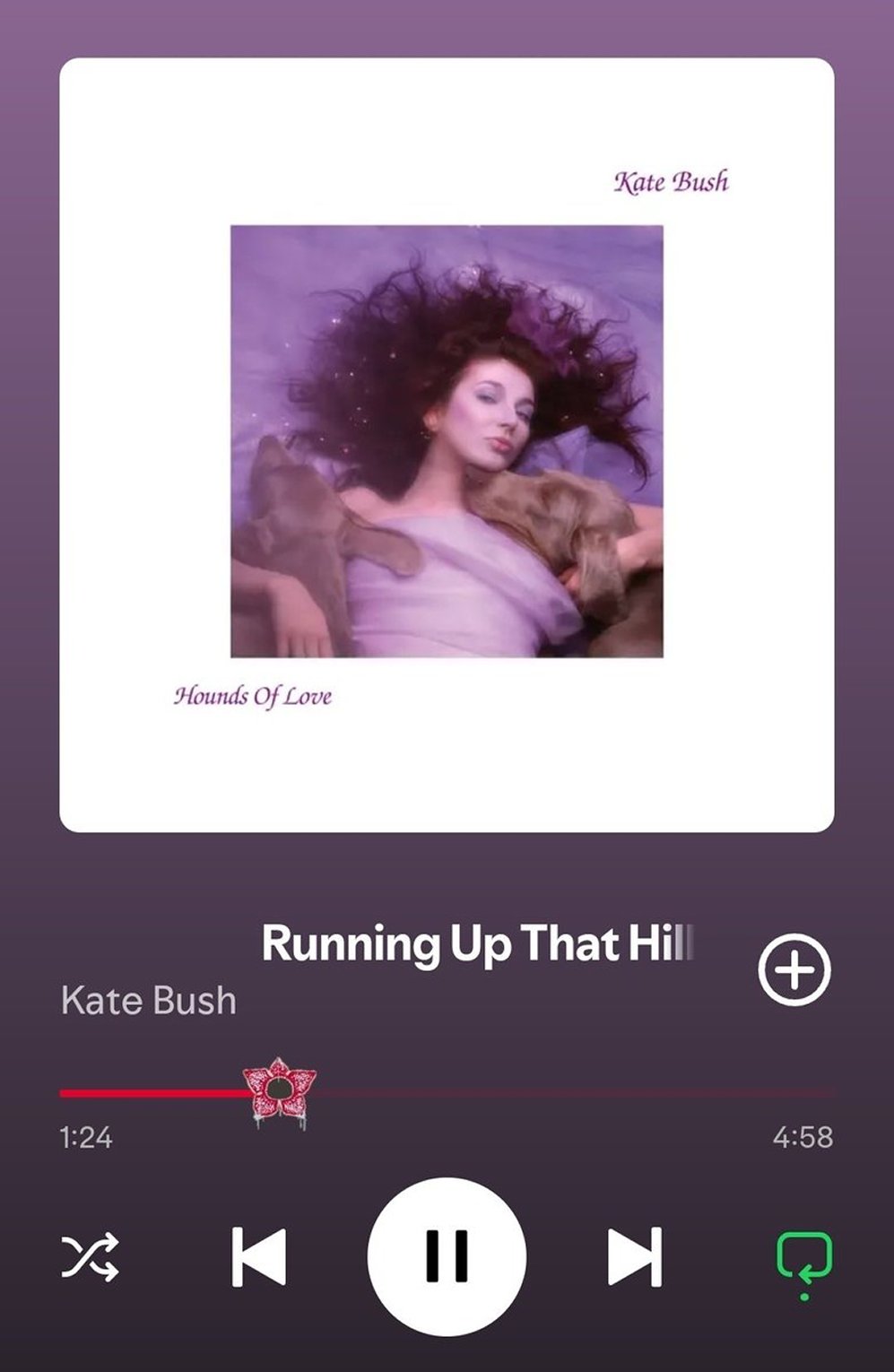Add Running Up That Hill to library
This screenshot has height=1372, width=894.
point(794,970)
